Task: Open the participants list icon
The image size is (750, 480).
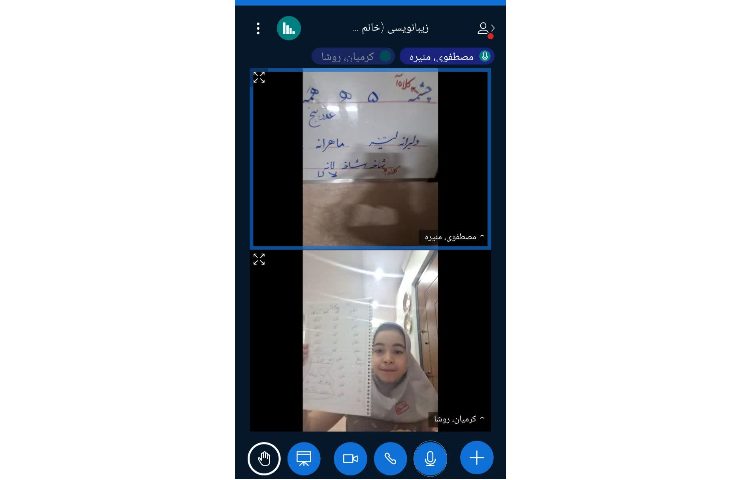Action: (x=485, y=29)
